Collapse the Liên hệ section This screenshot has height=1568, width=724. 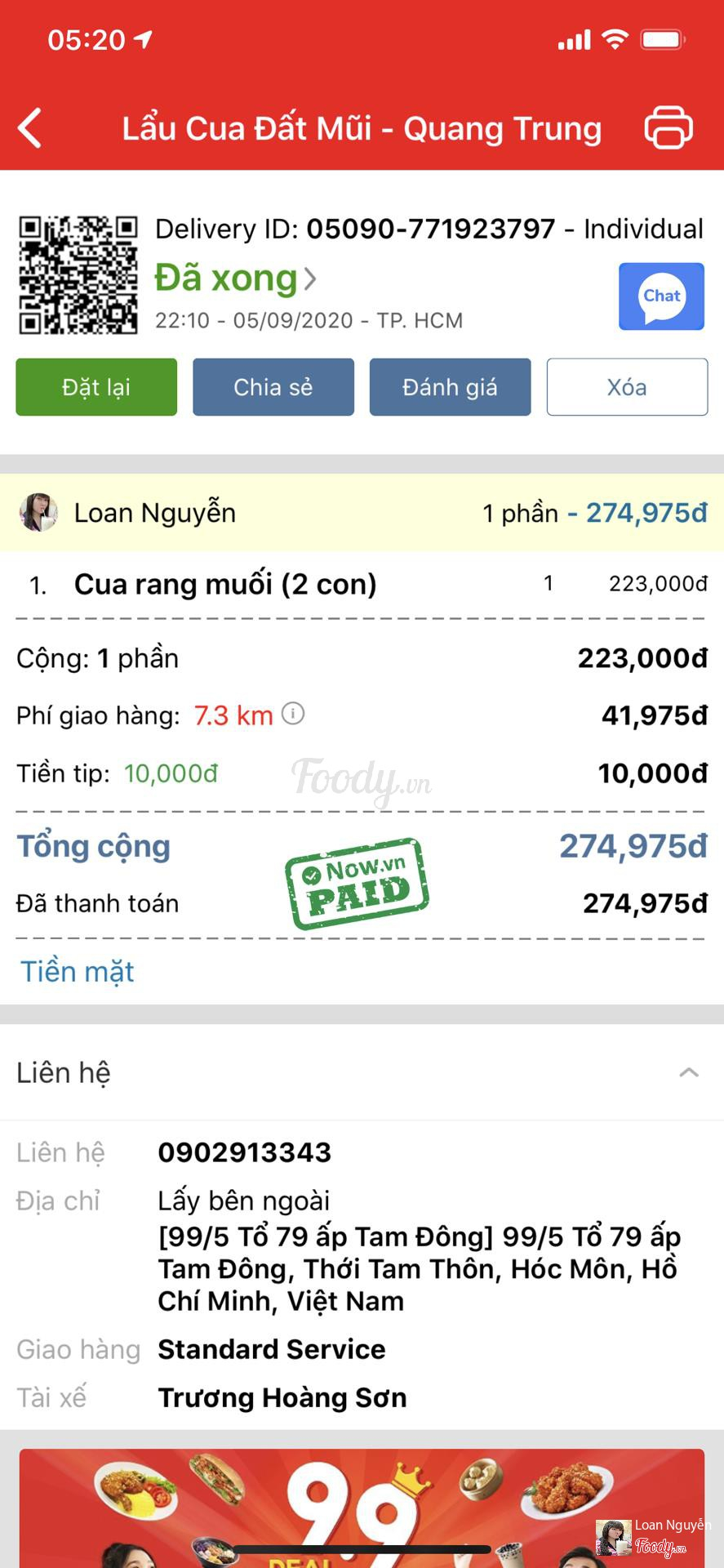coord(689,1072)
